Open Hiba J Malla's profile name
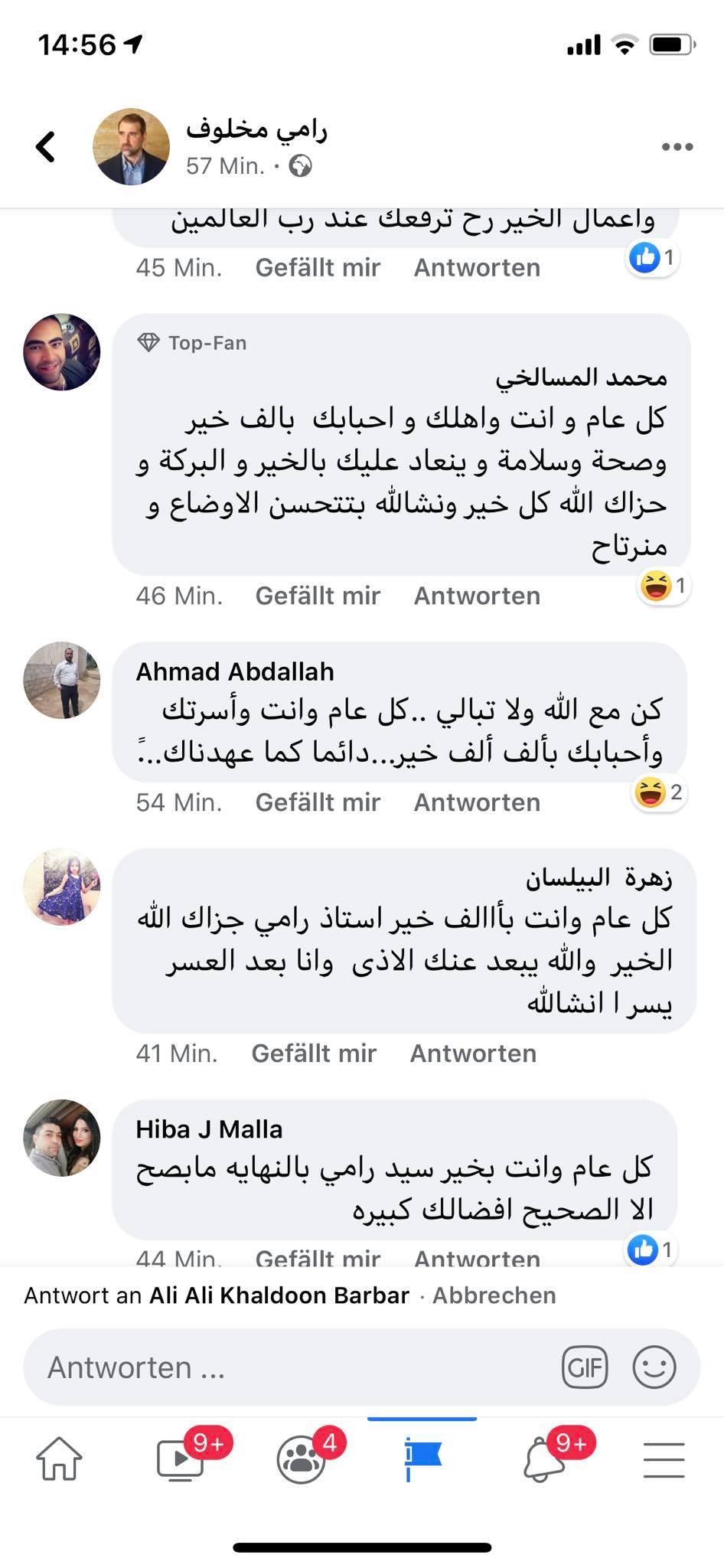The image size is (724, 1568). [x=209, y=1129]
